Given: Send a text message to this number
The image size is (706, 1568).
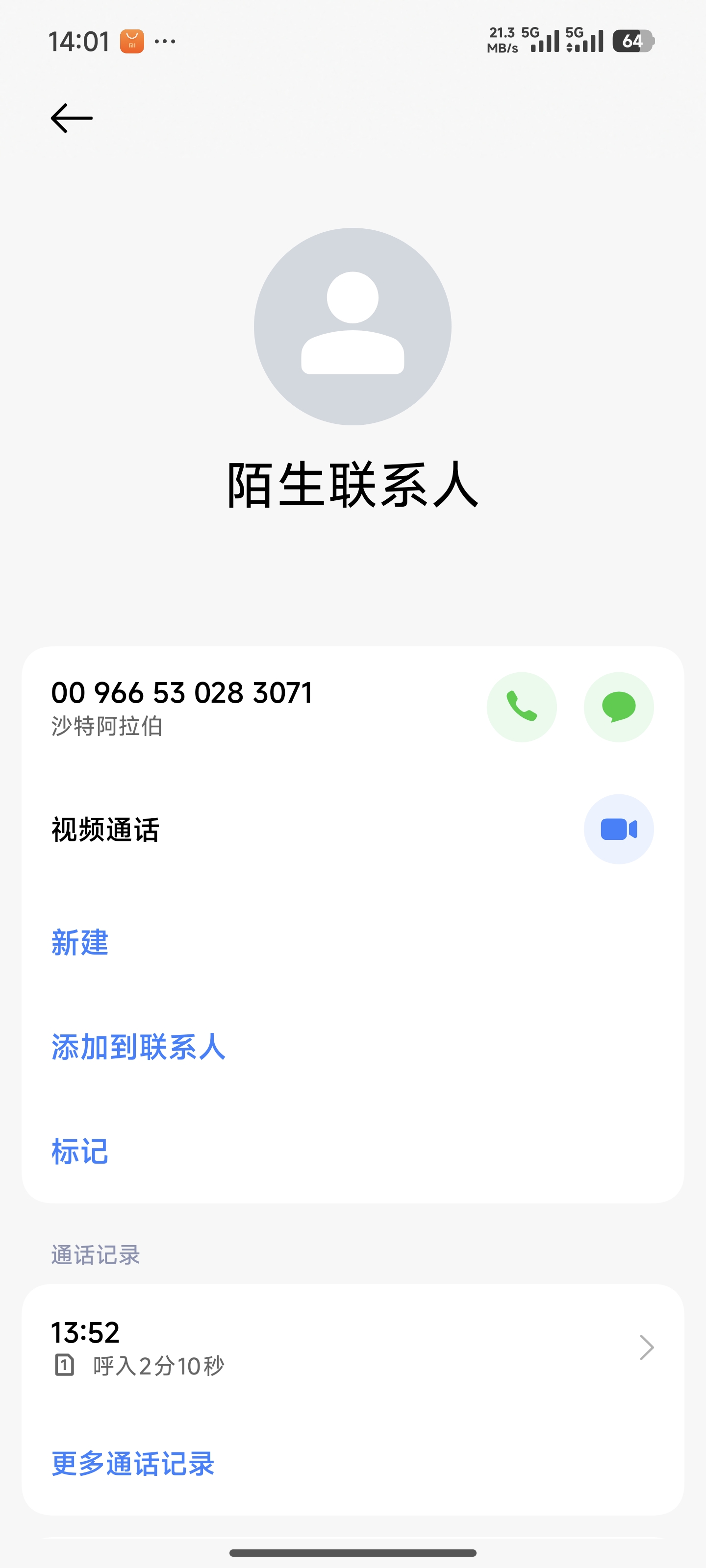Looking at the screenshot, I should (x=618, y=707).
